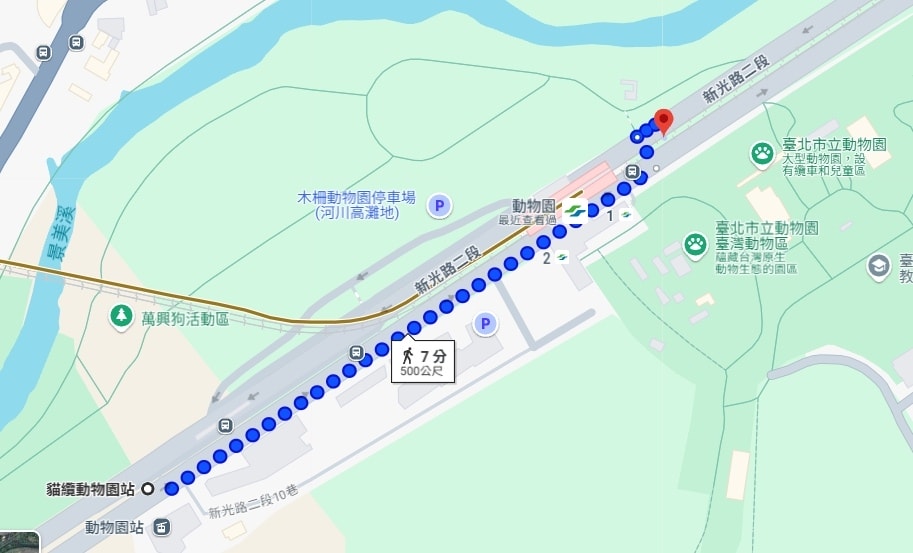Tap the 貓纜動物園站 route start point
Viewport: 913px width, 553px height.
click(148, 489)
